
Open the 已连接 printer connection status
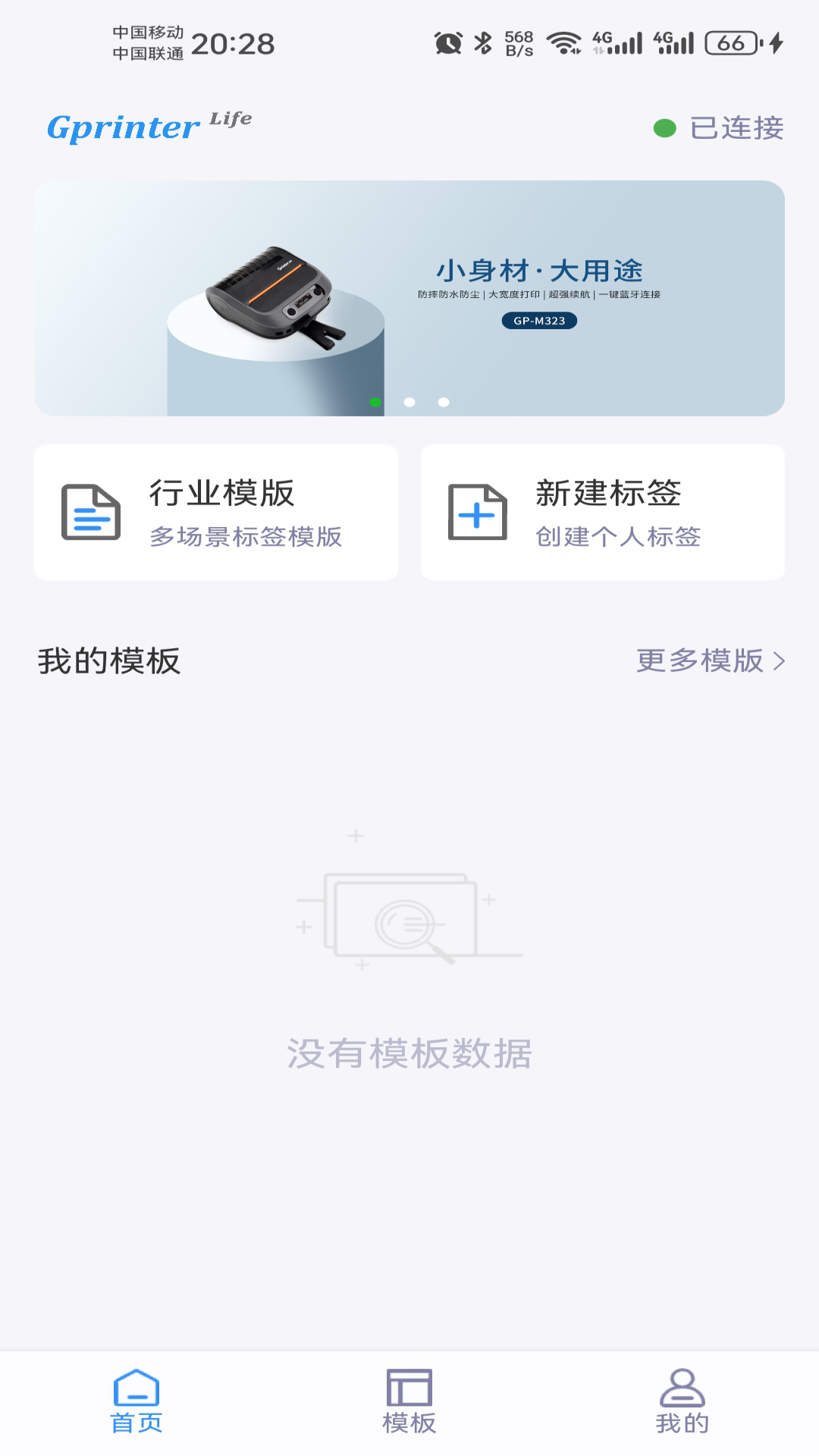[x=719, y=128]
